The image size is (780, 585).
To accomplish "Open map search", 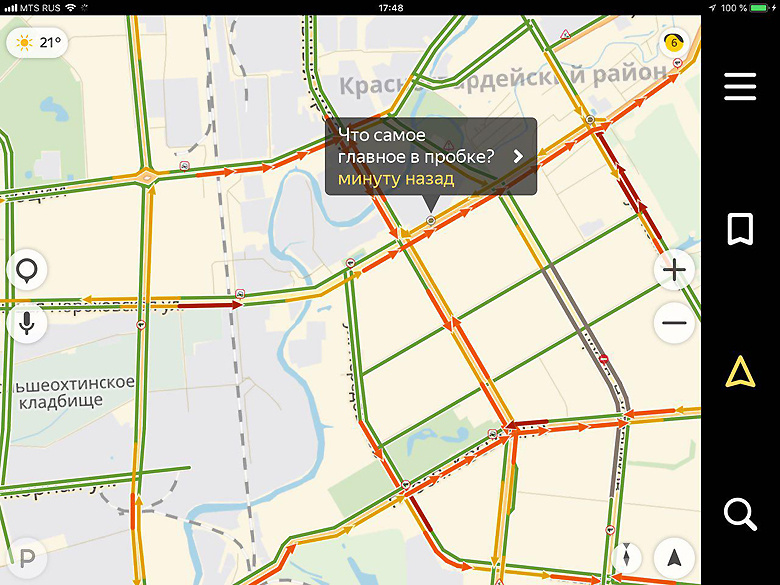I will click(740, 515).
